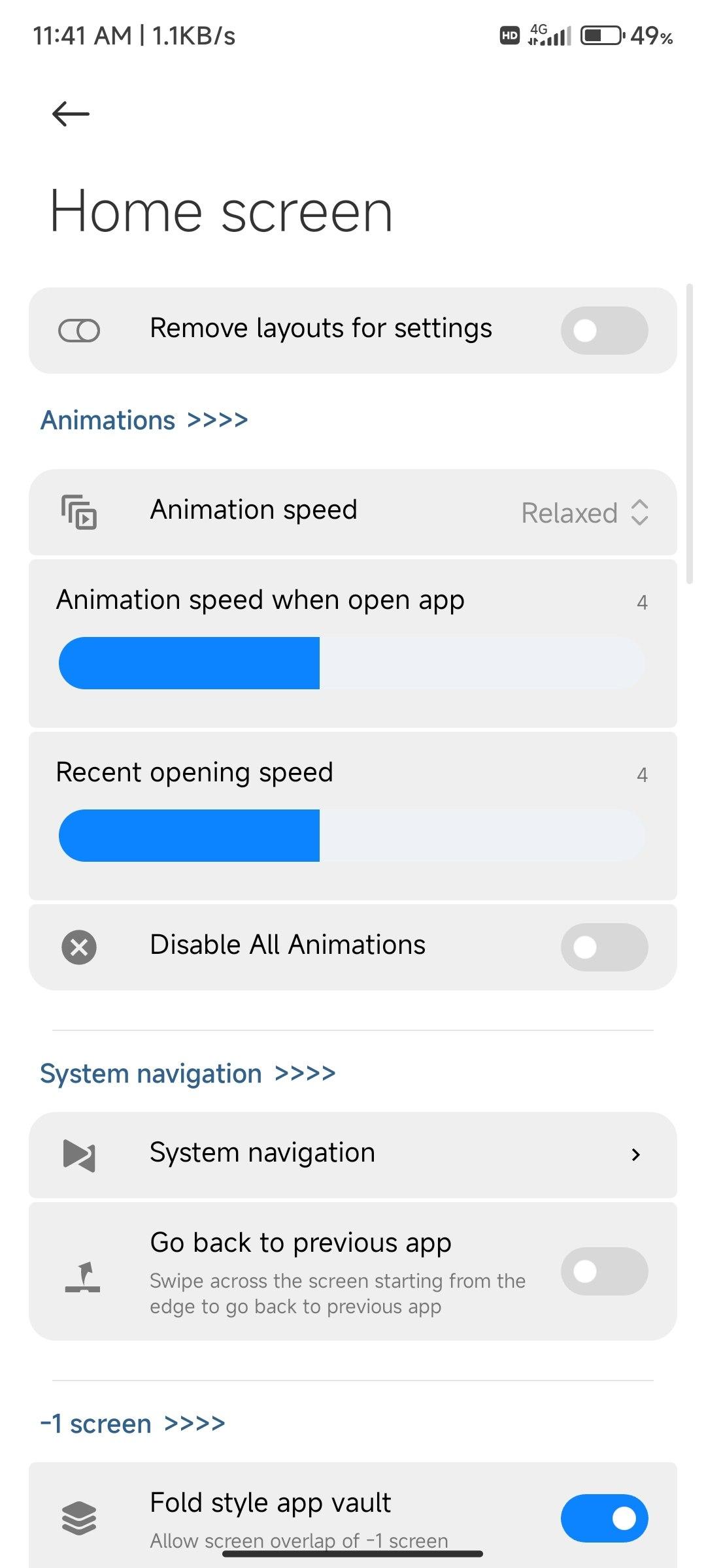Go back using the arrow icon
Screen dimensions: 706x1568
[71, 114]
